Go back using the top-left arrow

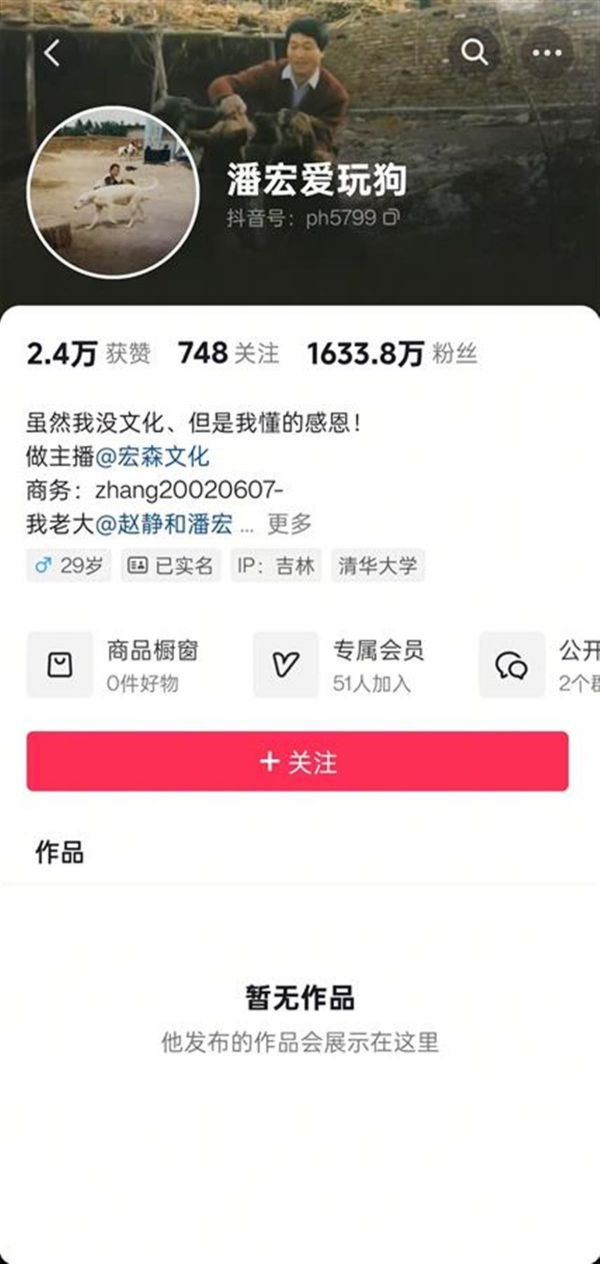point(52,53)
